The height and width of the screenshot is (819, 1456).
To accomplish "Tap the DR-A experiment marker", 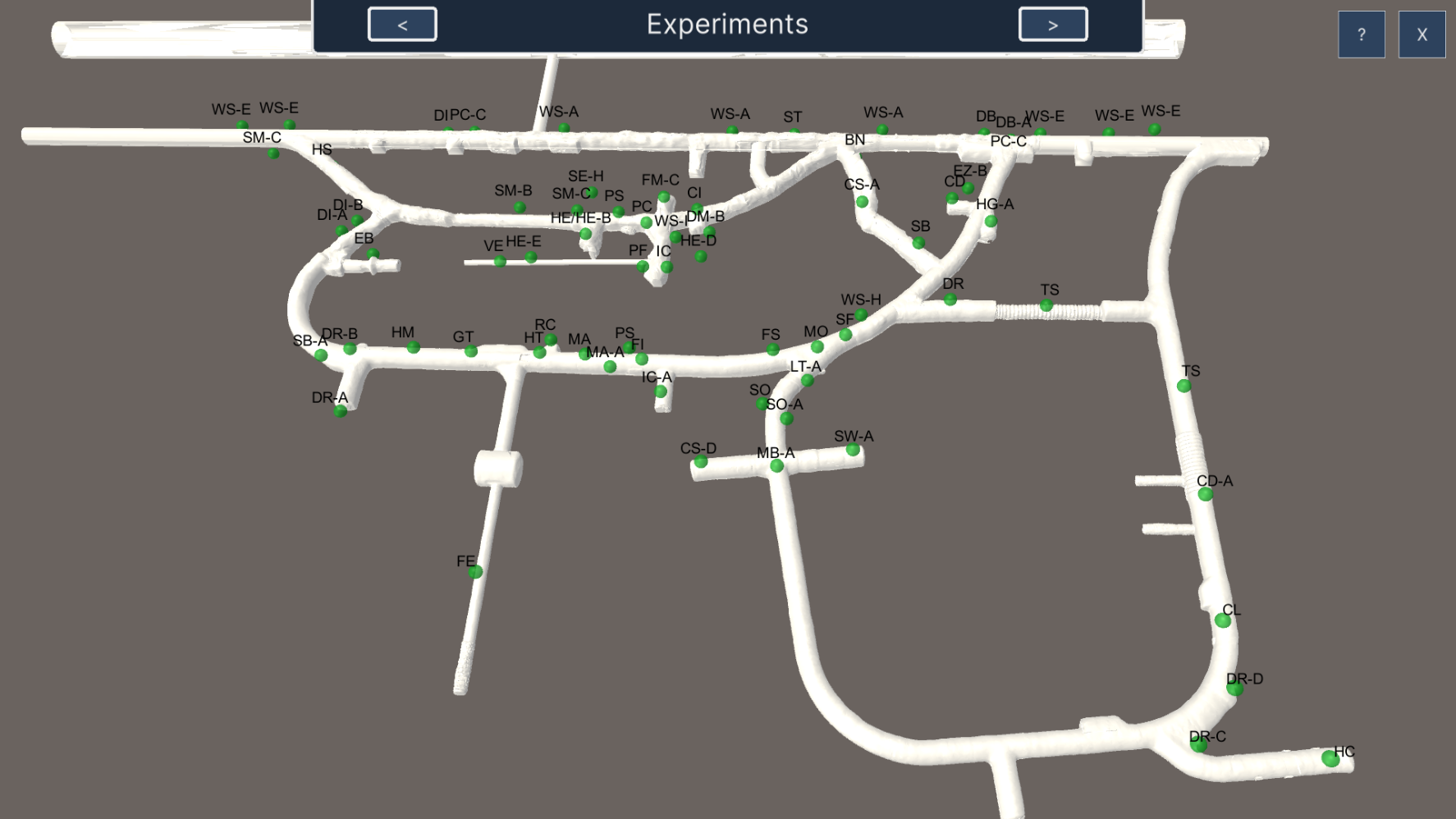I will point(340,411).
